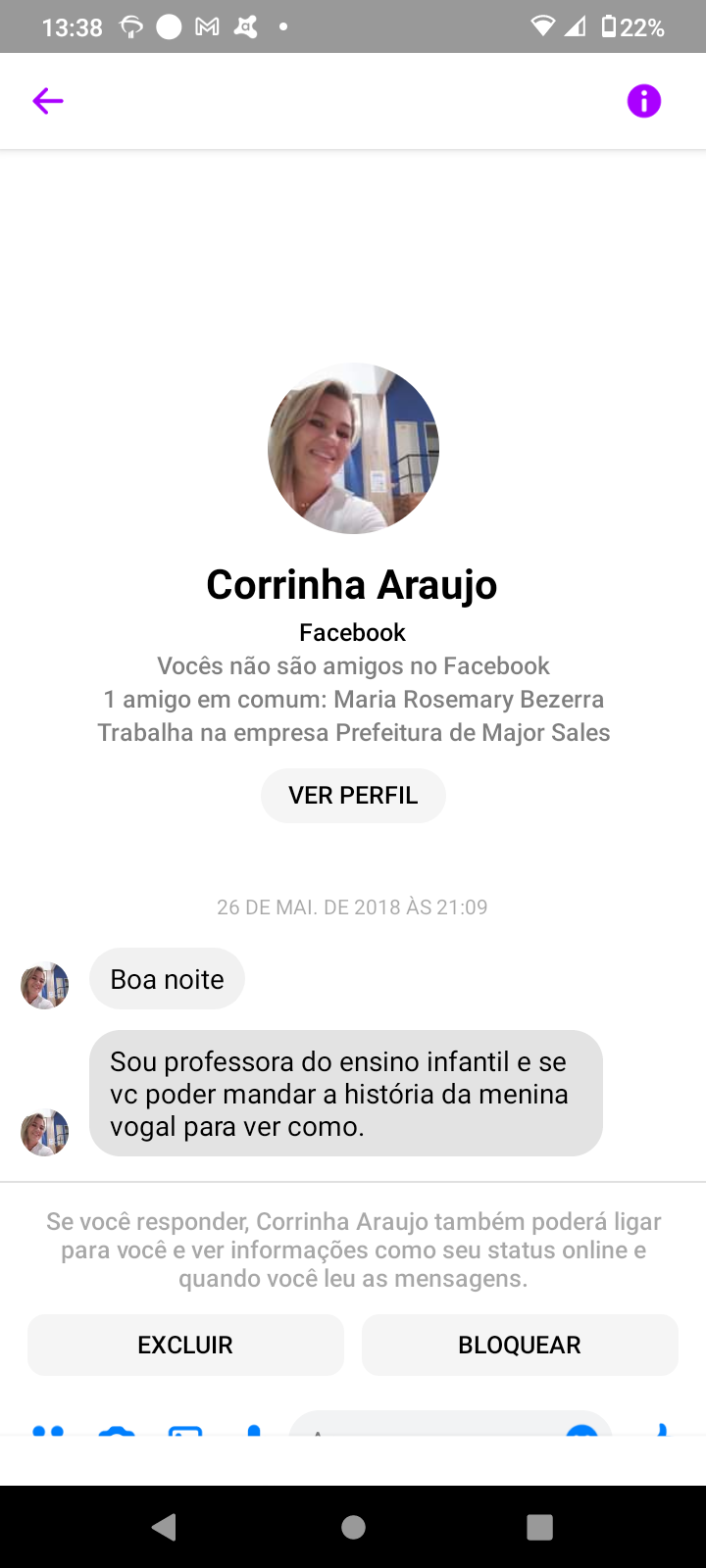Open Corrinha Araujo's large profile picture
The width and height of the screenshot is (706, 1568).
click(353, 449)
